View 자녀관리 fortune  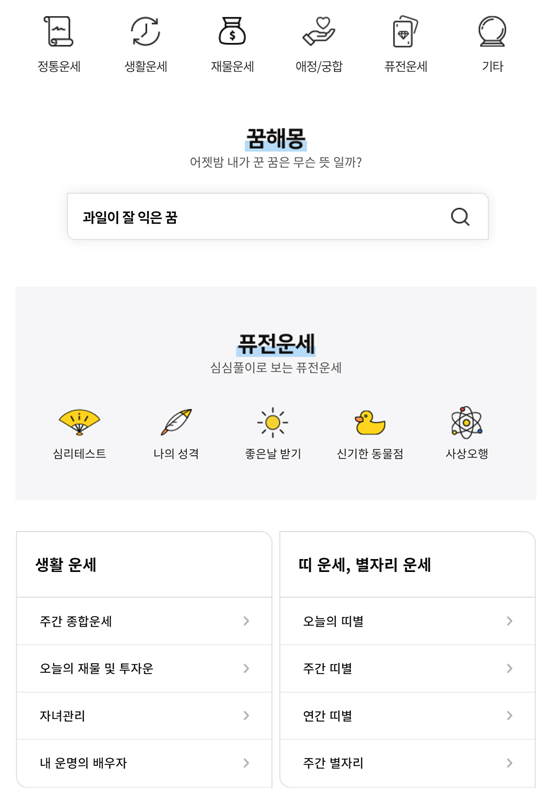[x=144, y=716]
